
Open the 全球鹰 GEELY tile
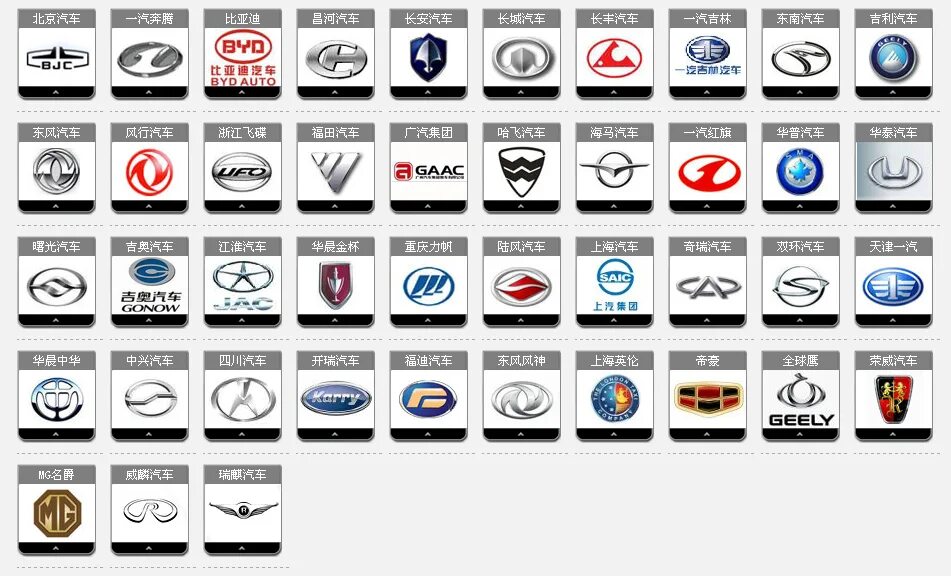[x=800, y=399]
